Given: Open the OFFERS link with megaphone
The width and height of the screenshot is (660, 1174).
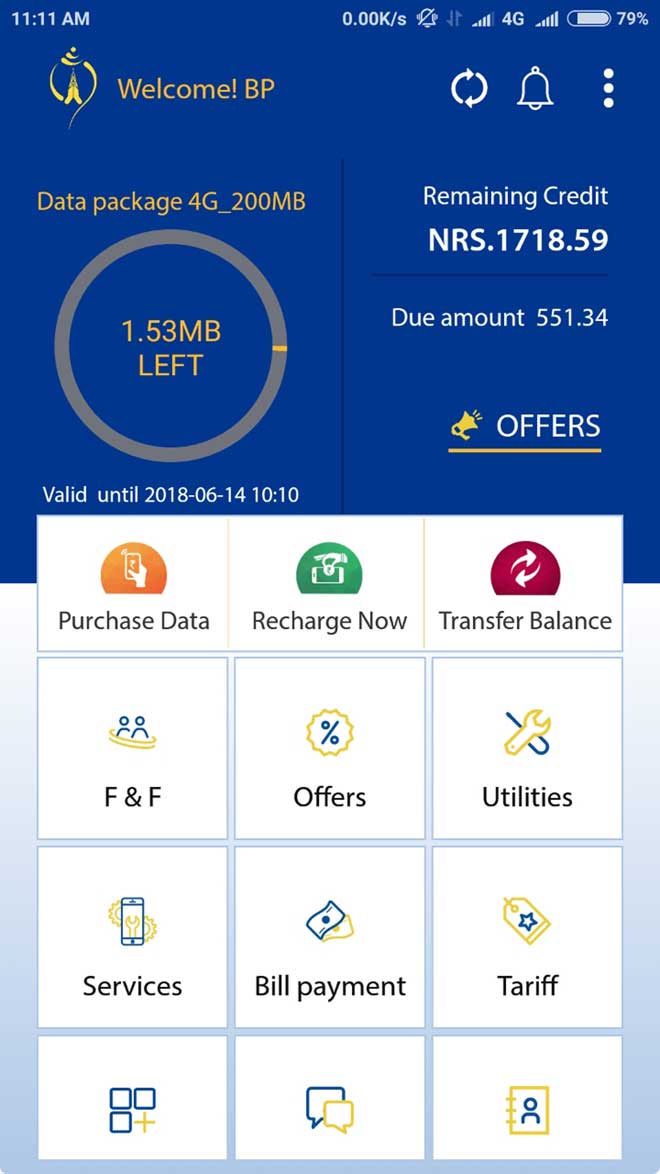Looking at the screenshot, I should (525, 427).
